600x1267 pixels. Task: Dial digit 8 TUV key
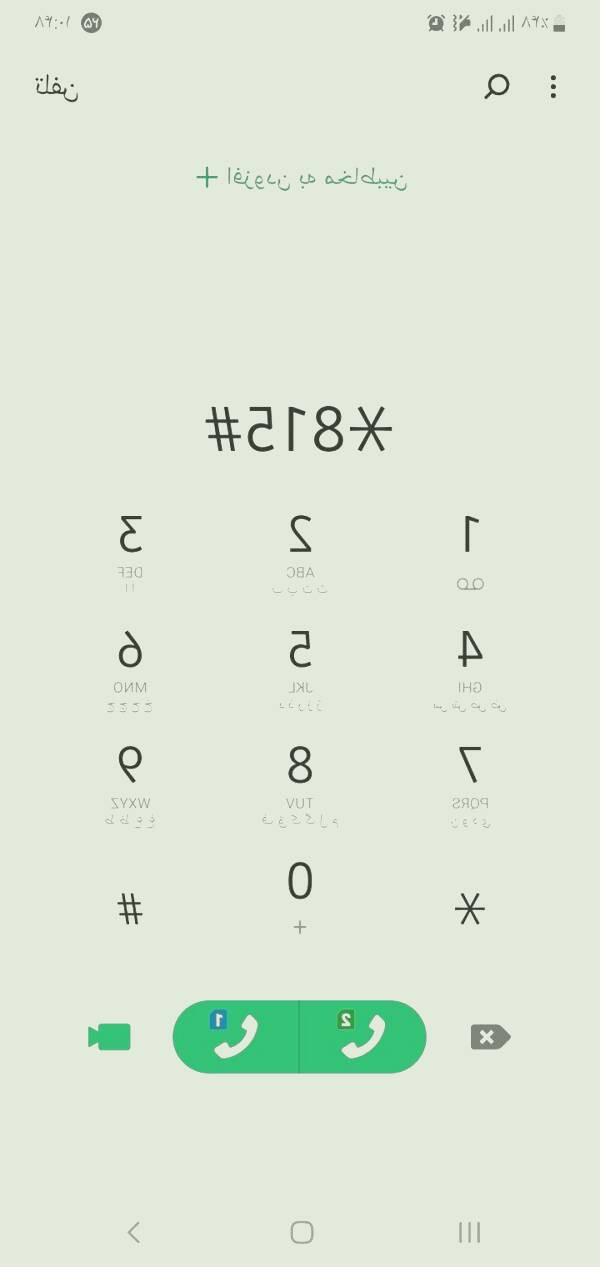[x=300, y=780]
